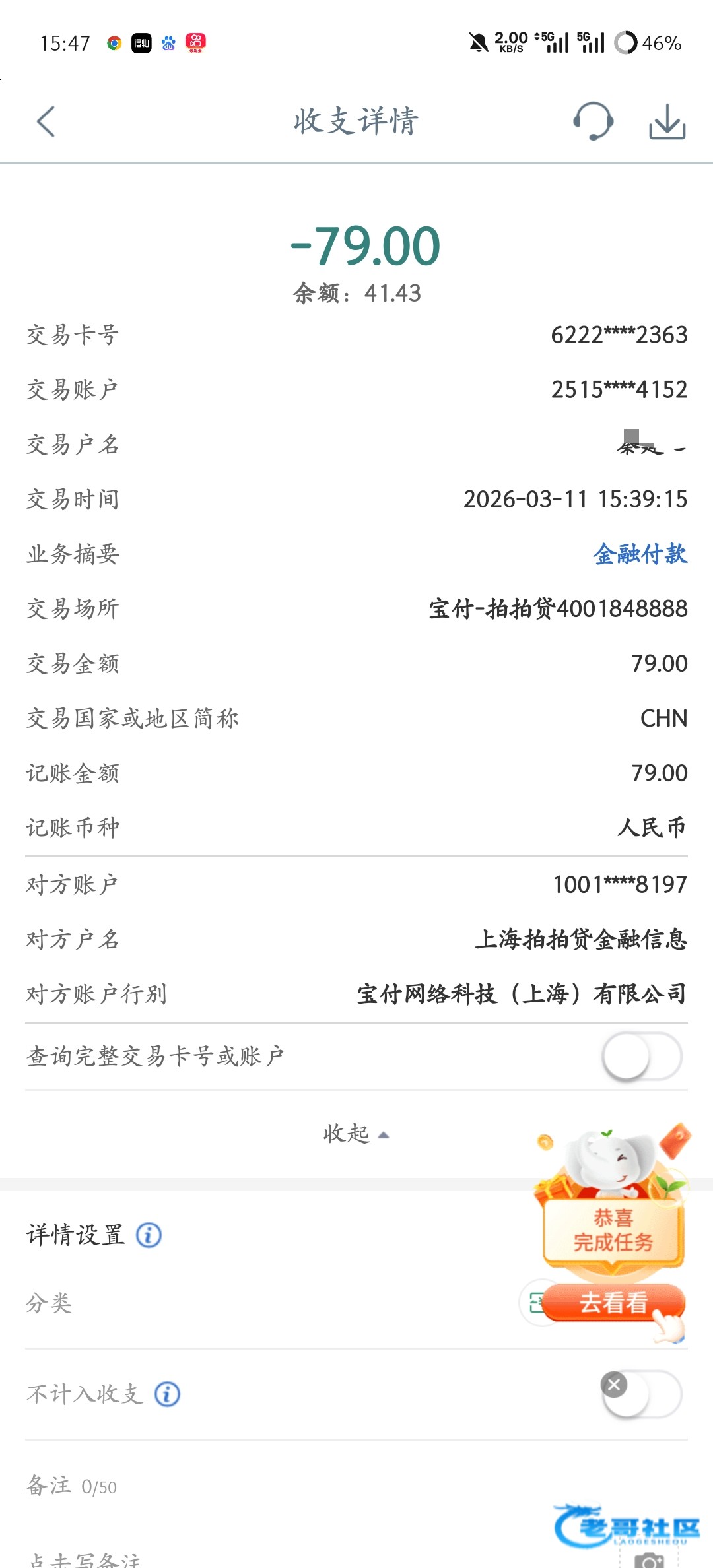Tap the 点击写备注 note field
The image size is (713, 1568).
[85, 1559]
